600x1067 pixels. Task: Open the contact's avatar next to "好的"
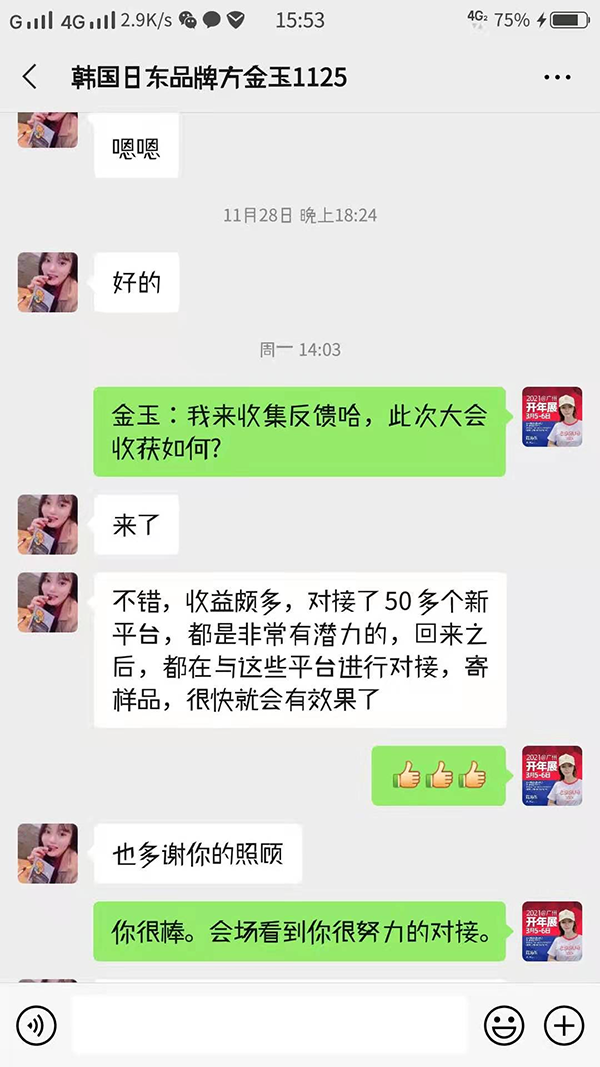point(47,282)
